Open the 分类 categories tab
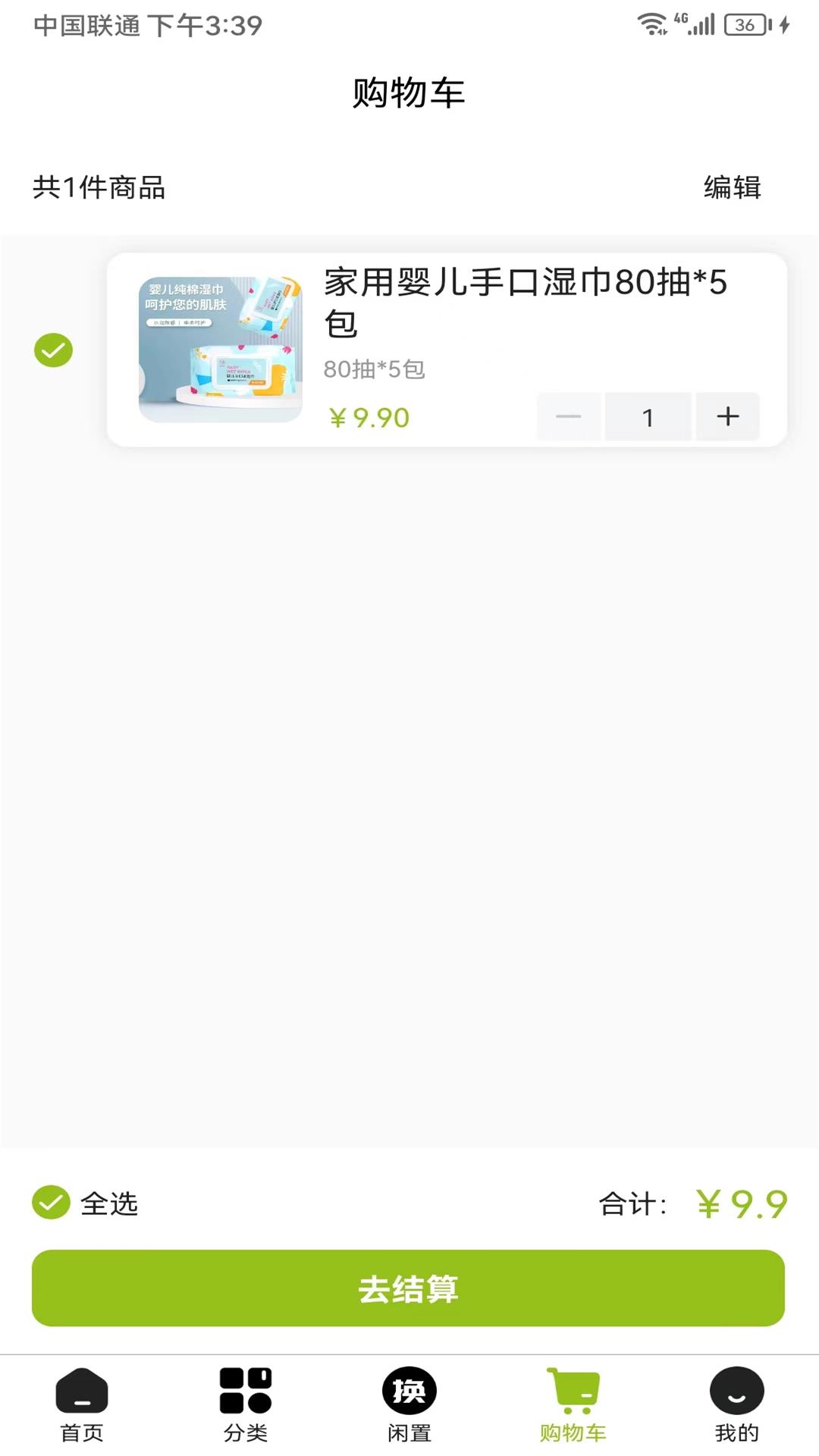819x1456 pixels. point(246,1405)
